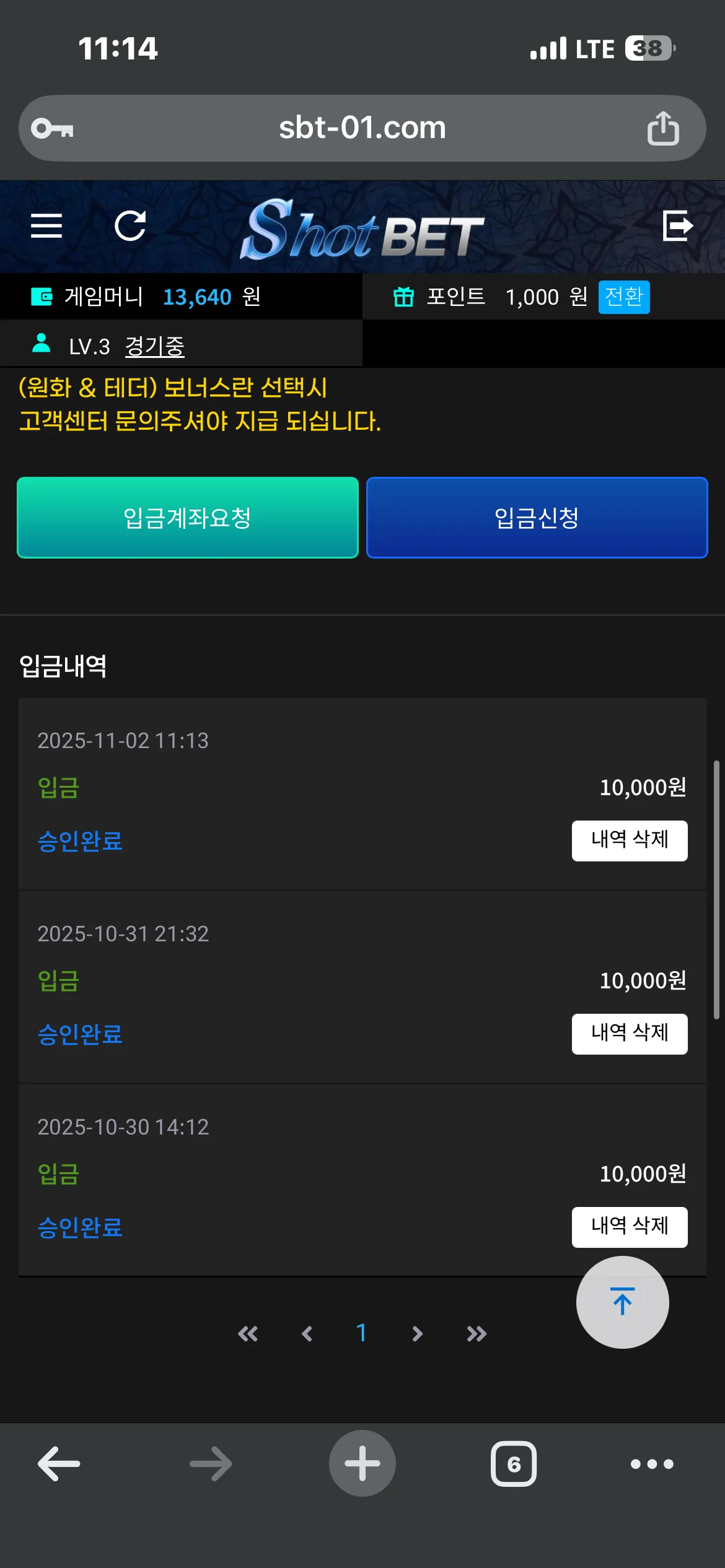Delete the 2025-11-02 11:13 deposit record
Viewport: 725px width, 1568px height.
pyautogui.click(x=630, y=840)
